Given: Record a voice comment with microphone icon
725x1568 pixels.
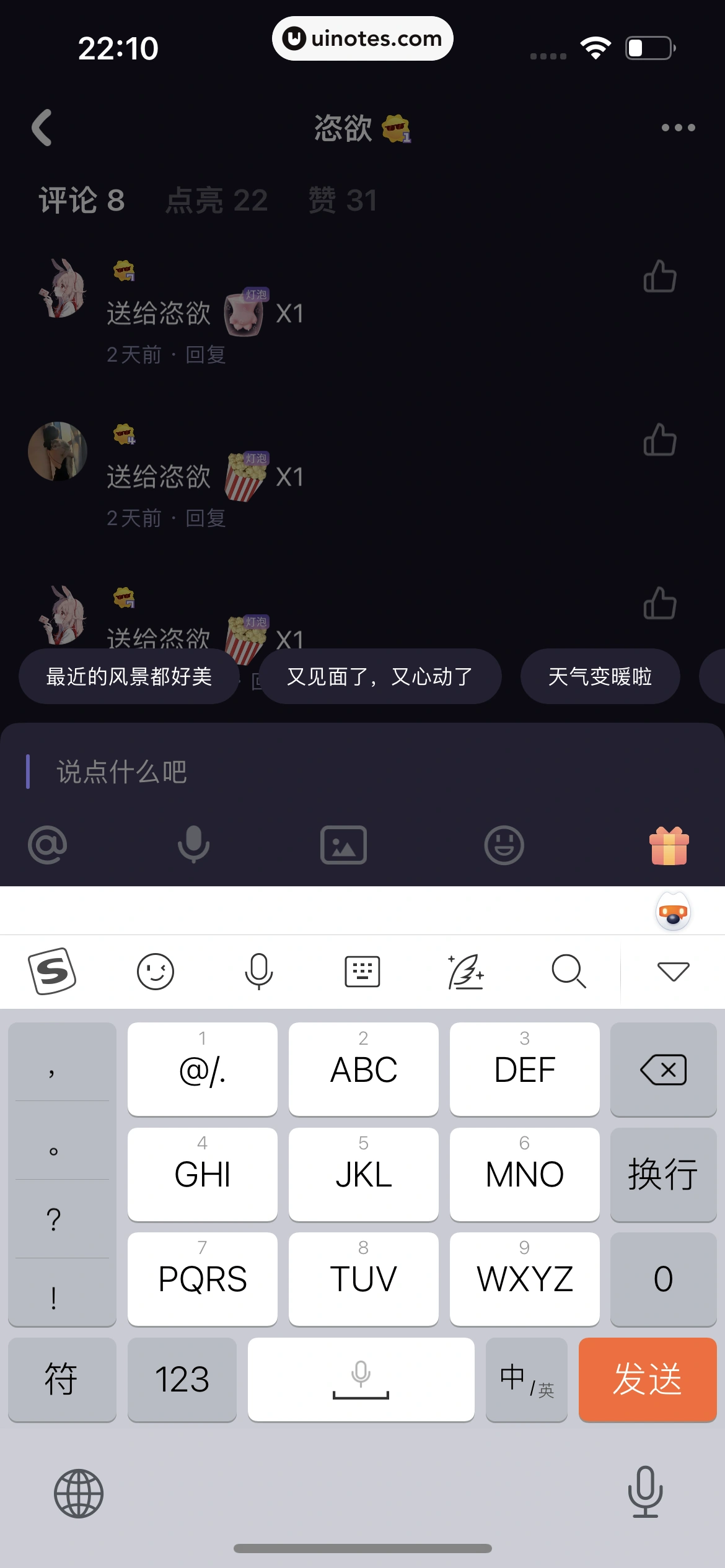Looking at the screenshot, I should (194, 845).
